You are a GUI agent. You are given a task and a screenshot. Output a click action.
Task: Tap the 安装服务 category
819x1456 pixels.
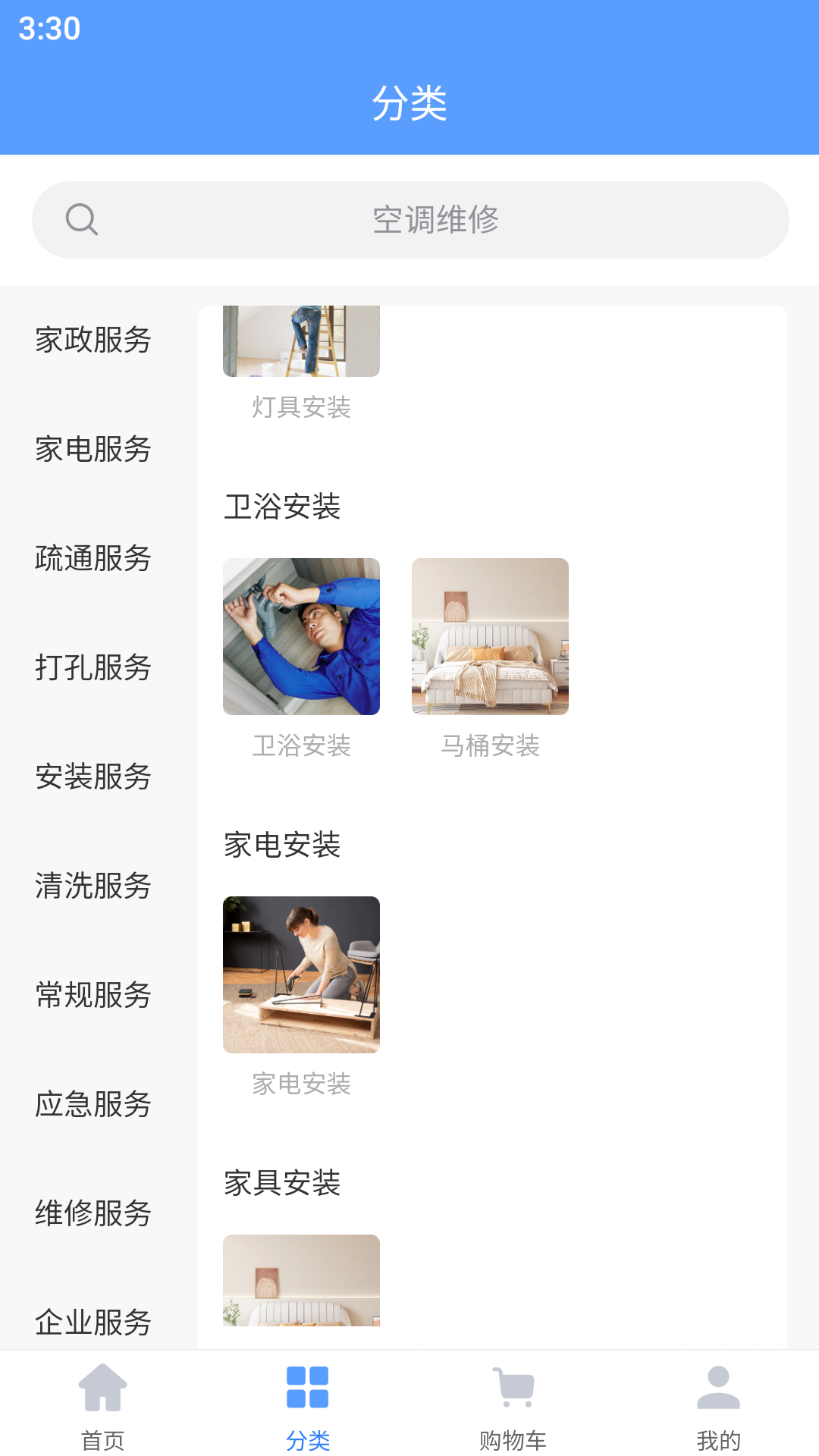[x=93, y=777]
